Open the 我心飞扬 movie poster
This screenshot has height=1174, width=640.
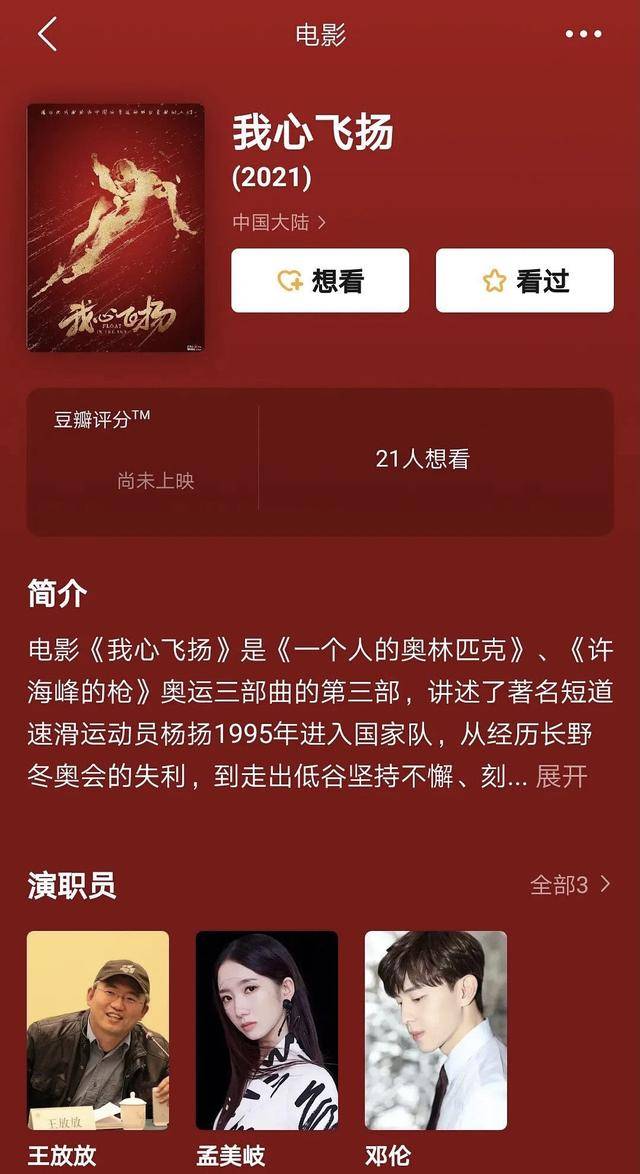pyautogui.click(x=115, y=227)
